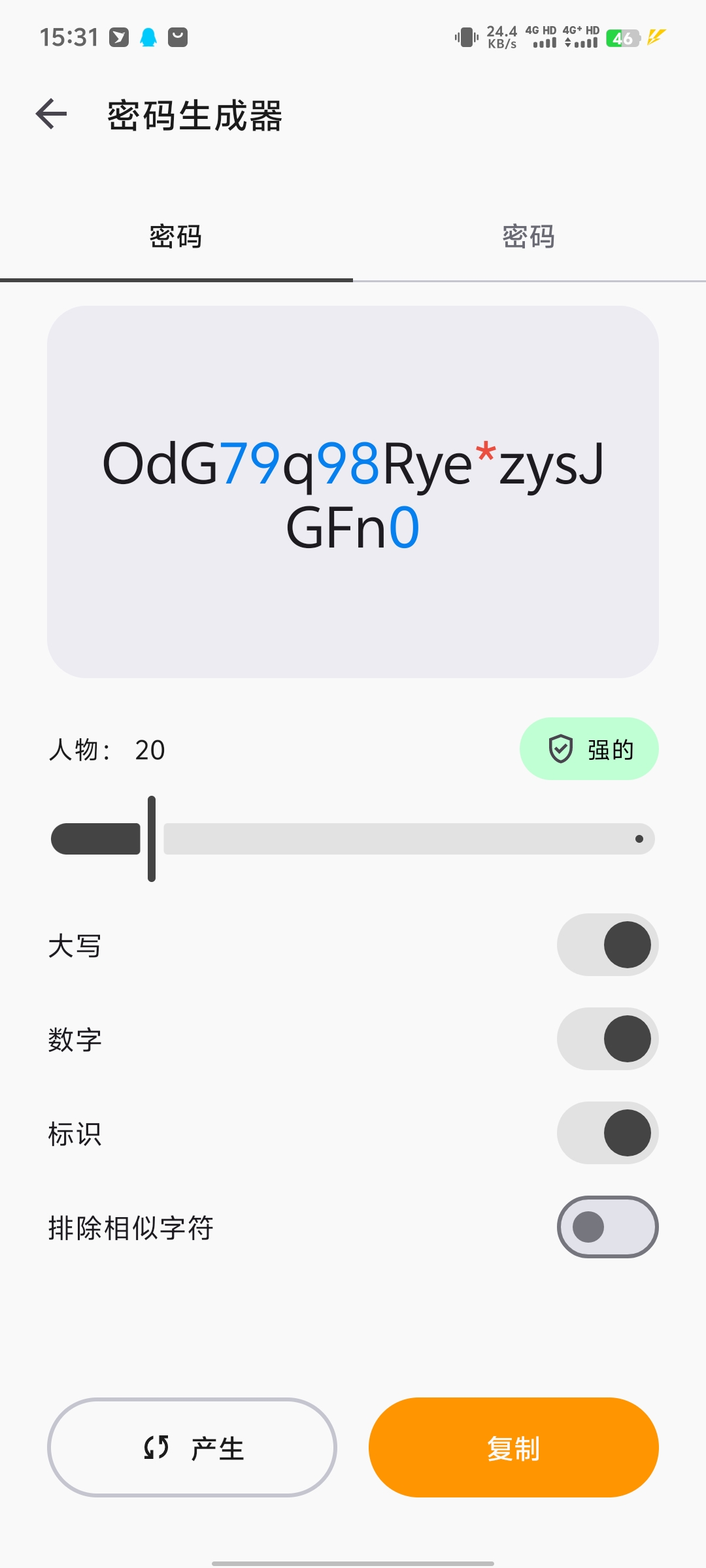Generate a new password with 产生
Image resolution: width=706 pixels, height=1568 pixels.
[192, 1448]
